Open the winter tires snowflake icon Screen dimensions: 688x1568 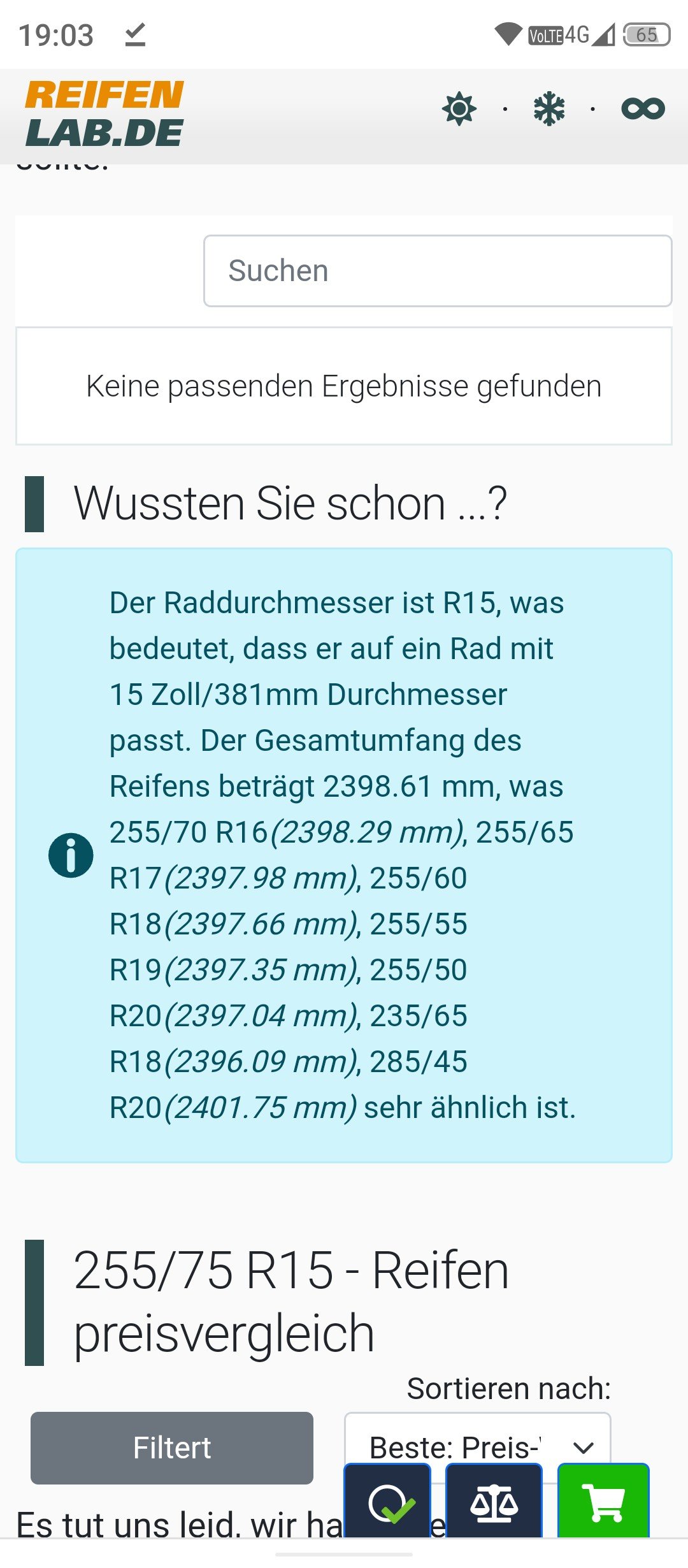[x=549, y=109]
